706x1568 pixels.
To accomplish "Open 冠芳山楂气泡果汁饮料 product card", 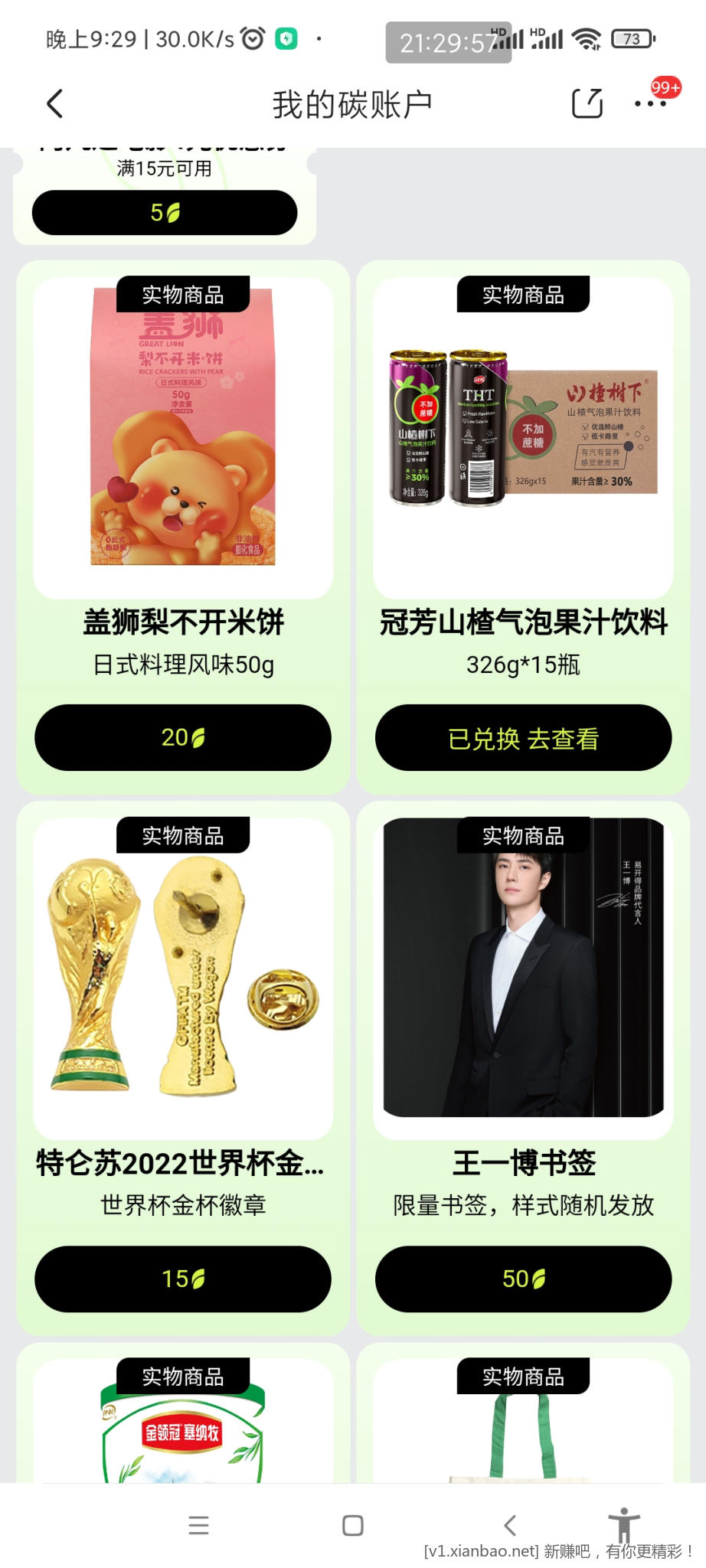I will [523, 438].
